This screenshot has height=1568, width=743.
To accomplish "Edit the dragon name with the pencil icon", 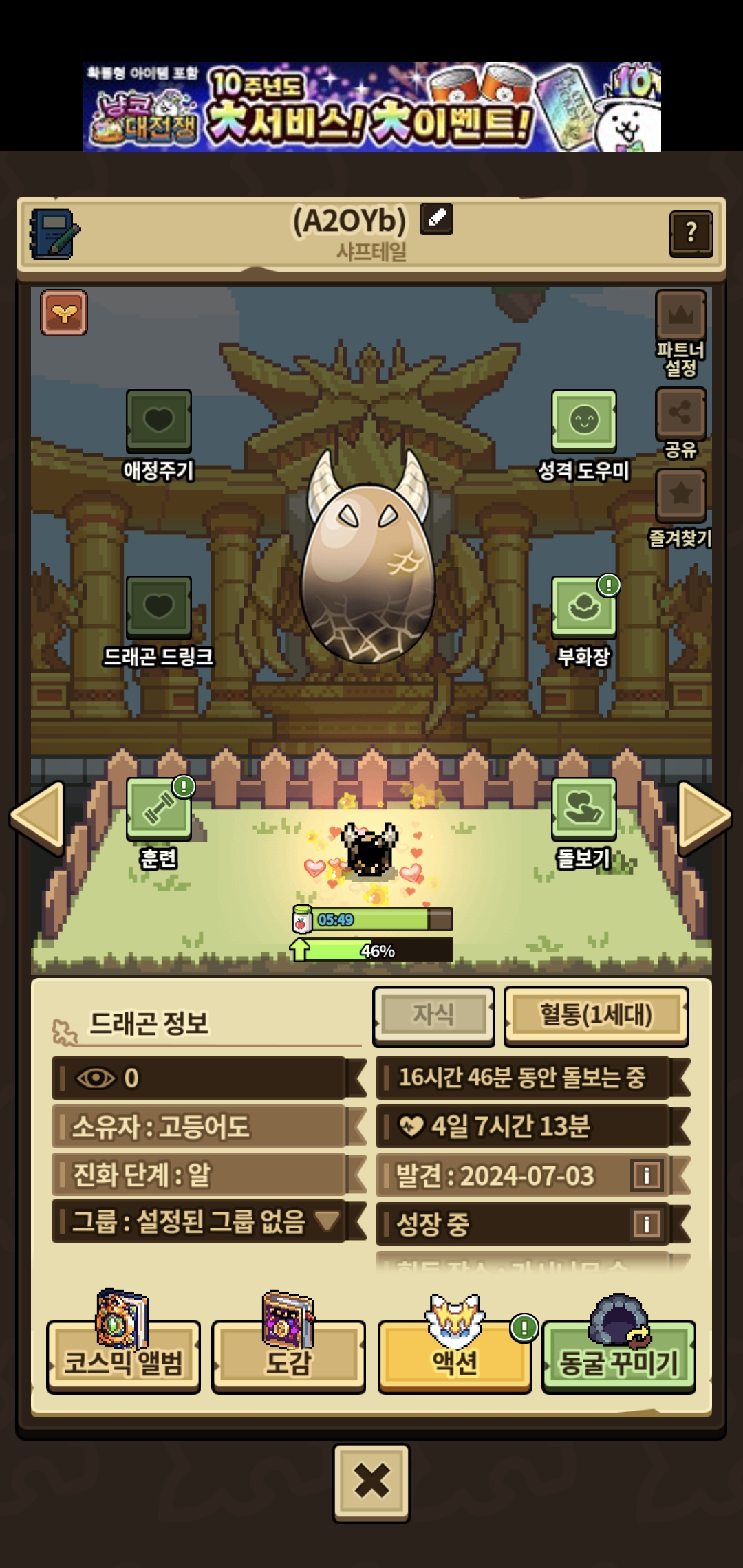I will [436, 219].
